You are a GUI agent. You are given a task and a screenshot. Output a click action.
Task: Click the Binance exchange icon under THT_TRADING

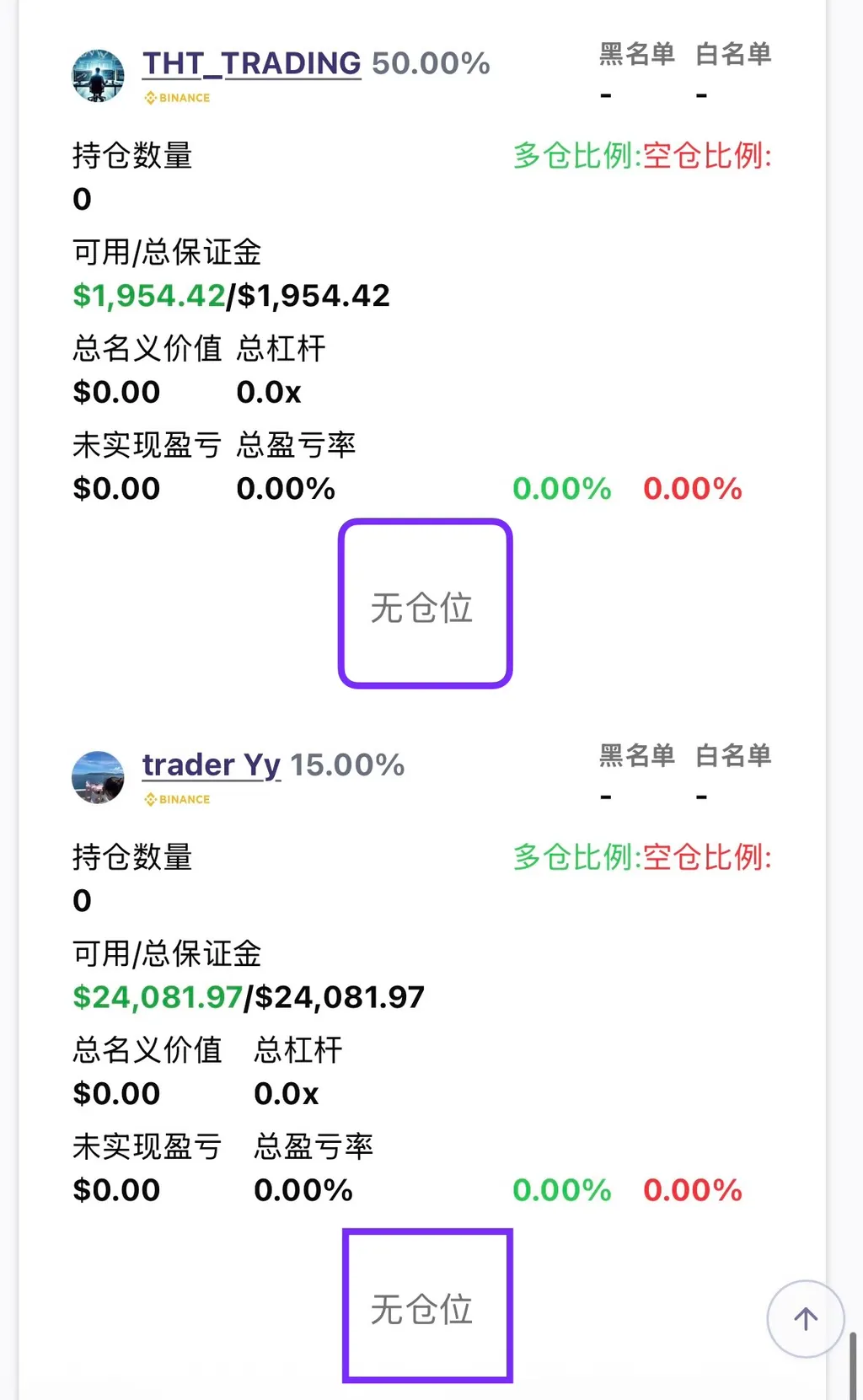click(177, 98)
